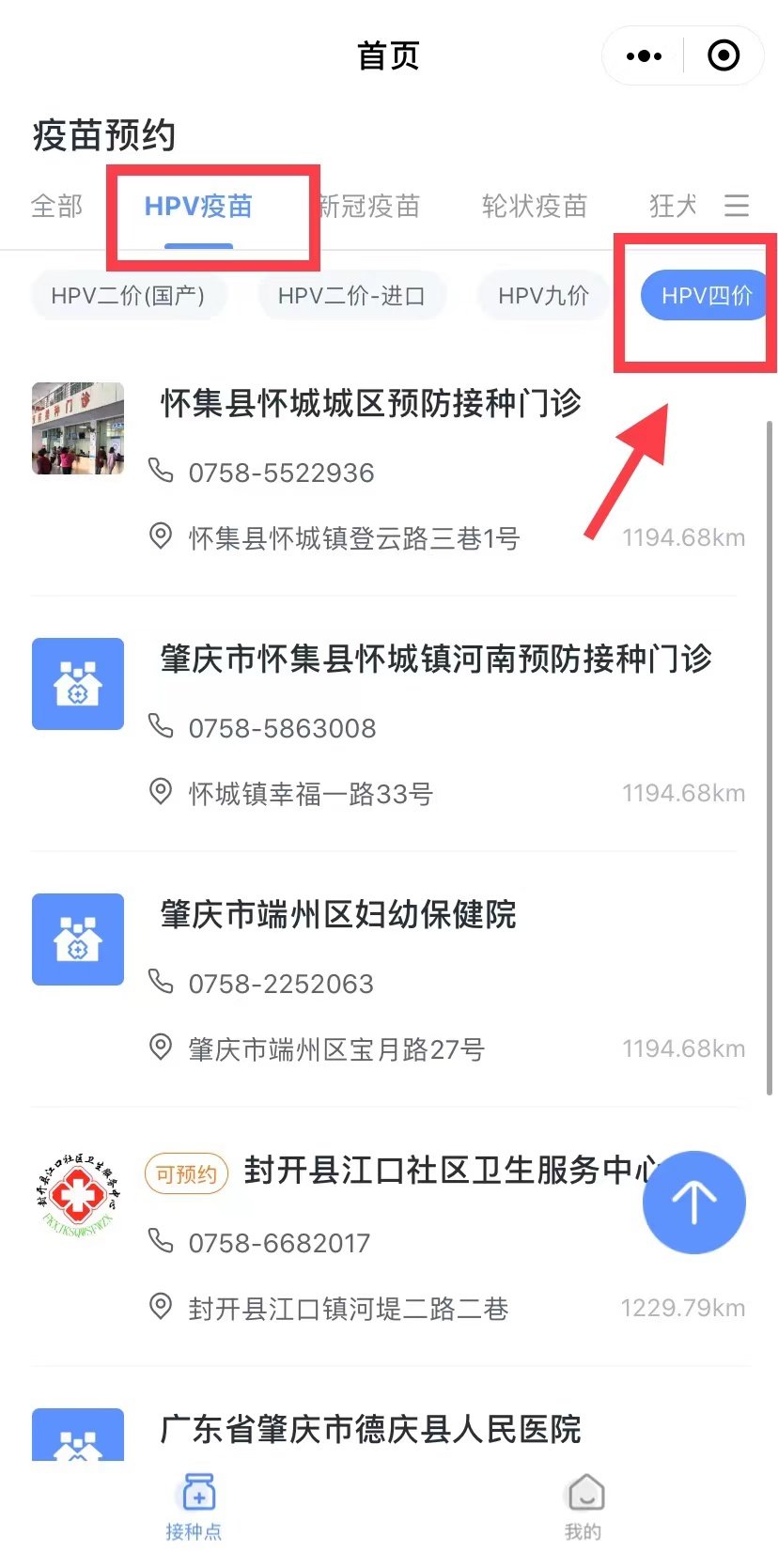Open 封开县江口社区卫生服务中心
Screen dimensions: 778x1568
[442, 1171]
